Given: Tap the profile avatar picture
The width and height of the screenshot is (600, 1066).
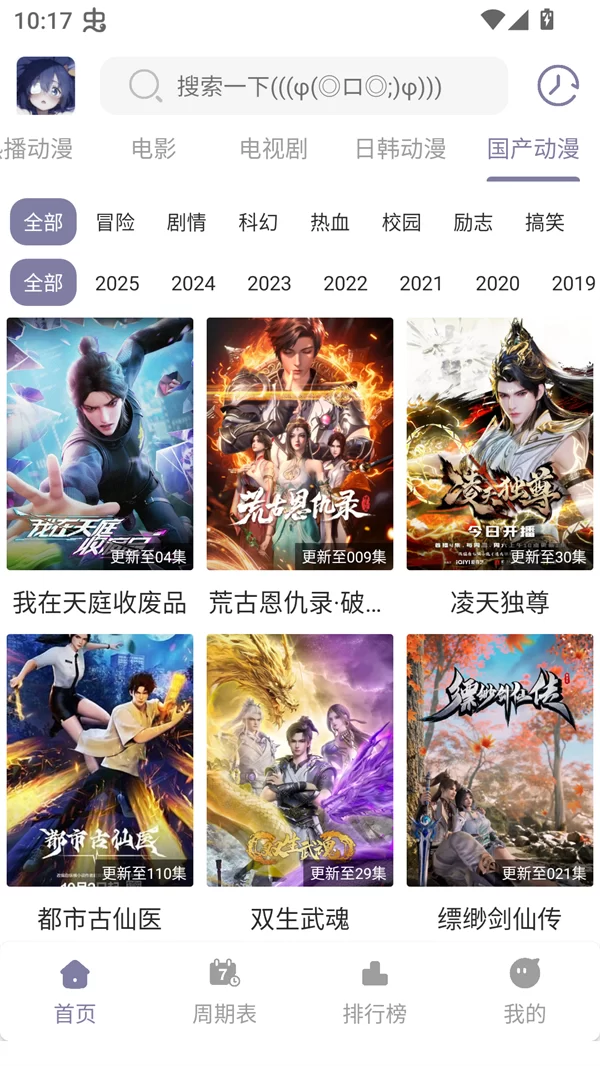Looking at the screenshot, I should pyautogui.click(x=45, y=86).
